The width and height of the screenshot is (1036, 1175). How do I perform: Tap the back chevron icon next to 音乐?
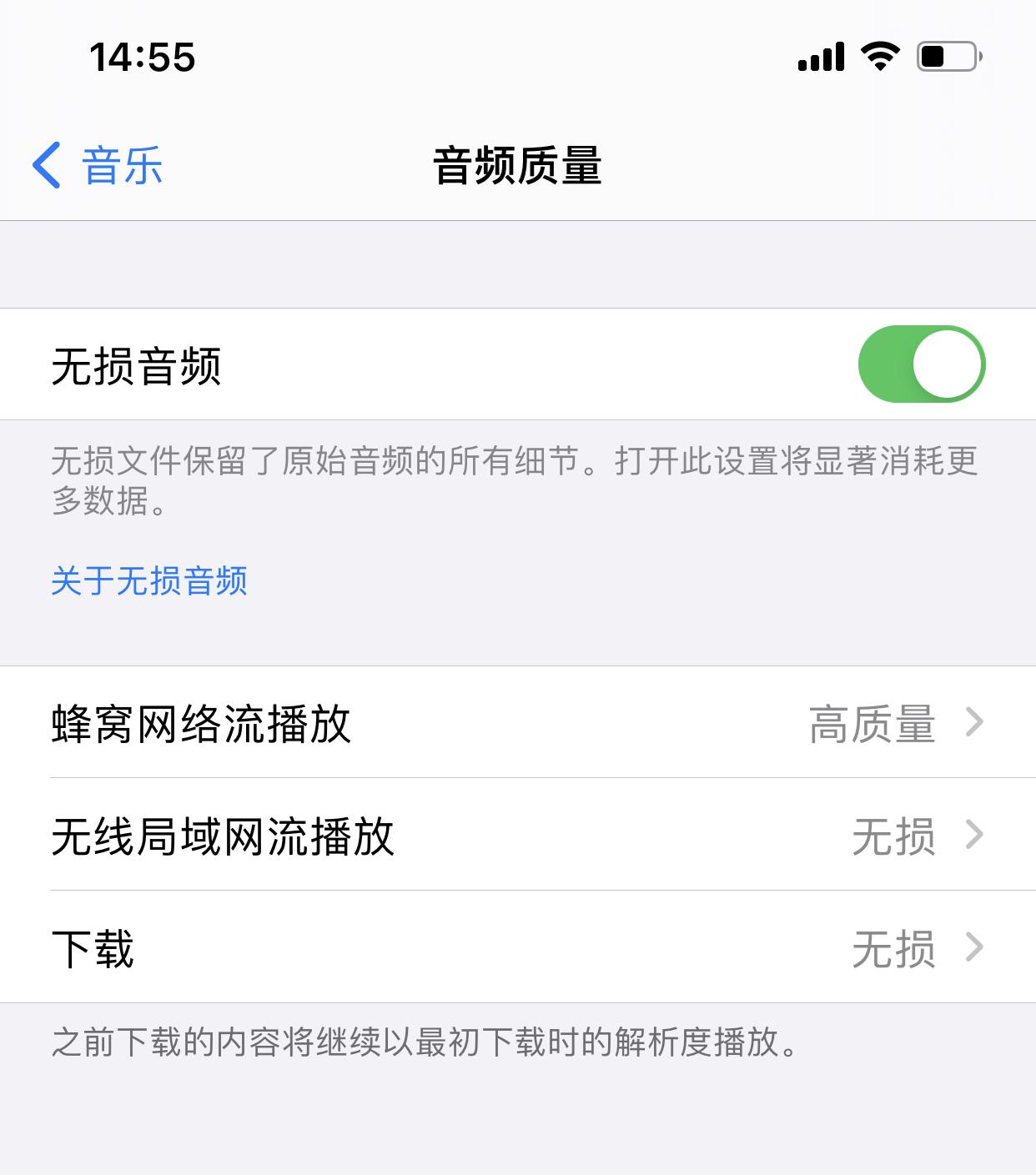pos(48,165)
